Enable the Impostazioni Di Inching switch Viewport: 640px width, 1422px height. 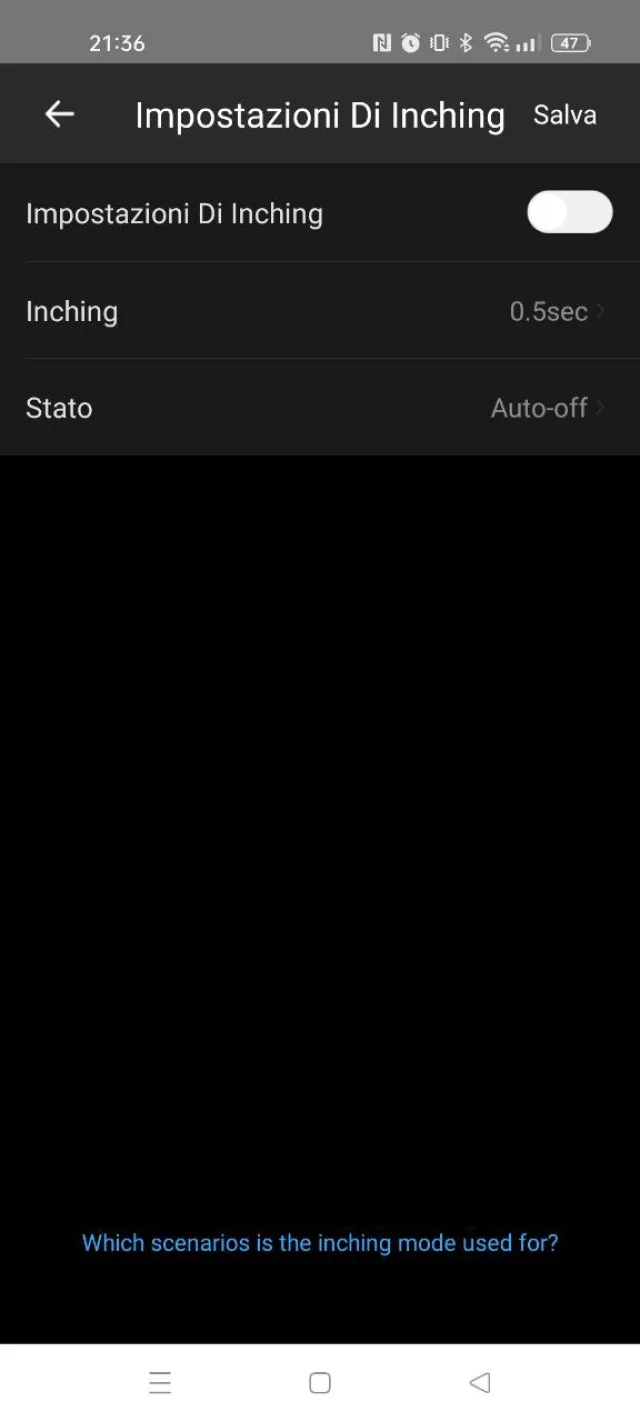pyautogui.click(x=569, y=212)
